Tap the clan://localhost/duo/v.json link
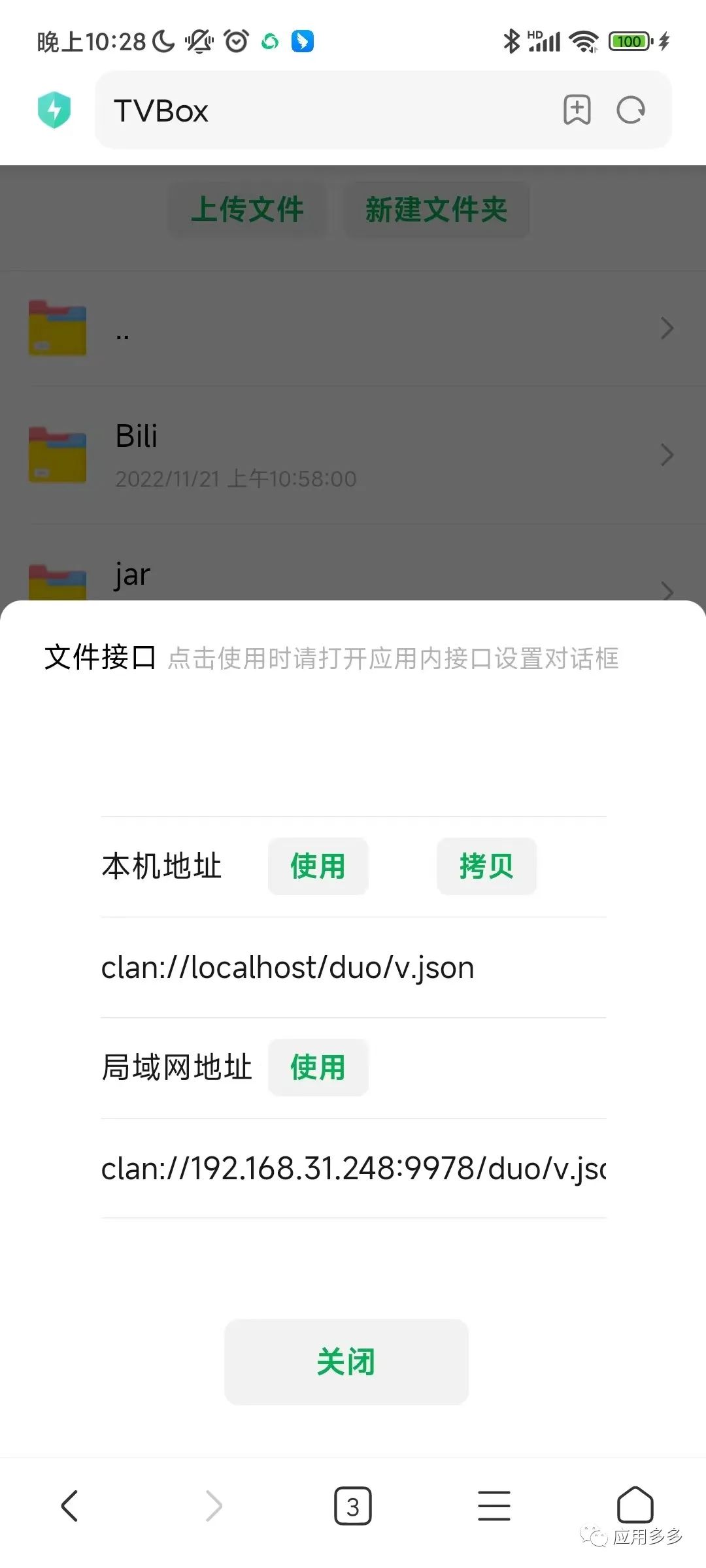 [288, 968]
